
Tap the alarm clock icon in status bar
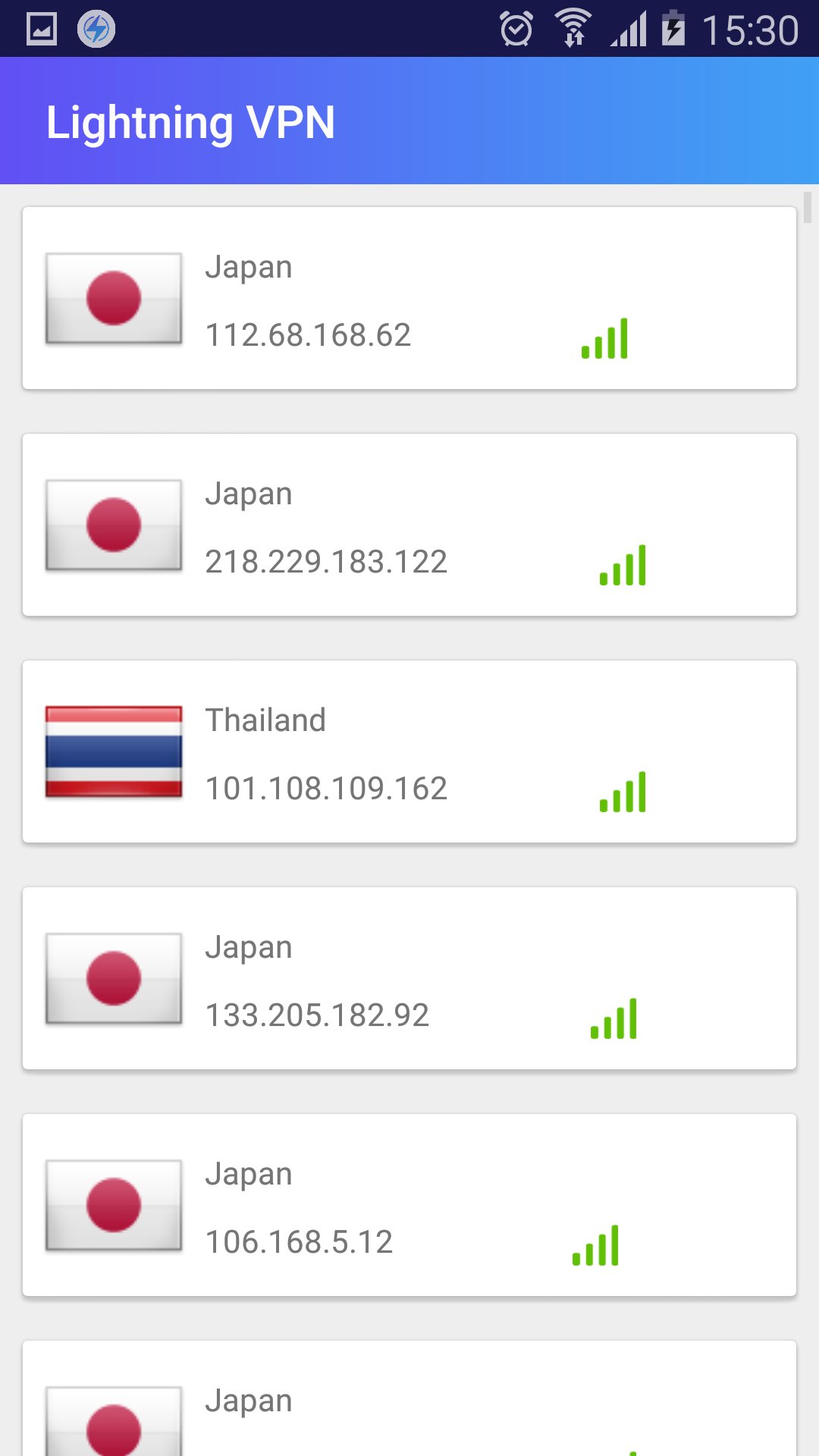point(515,29)
